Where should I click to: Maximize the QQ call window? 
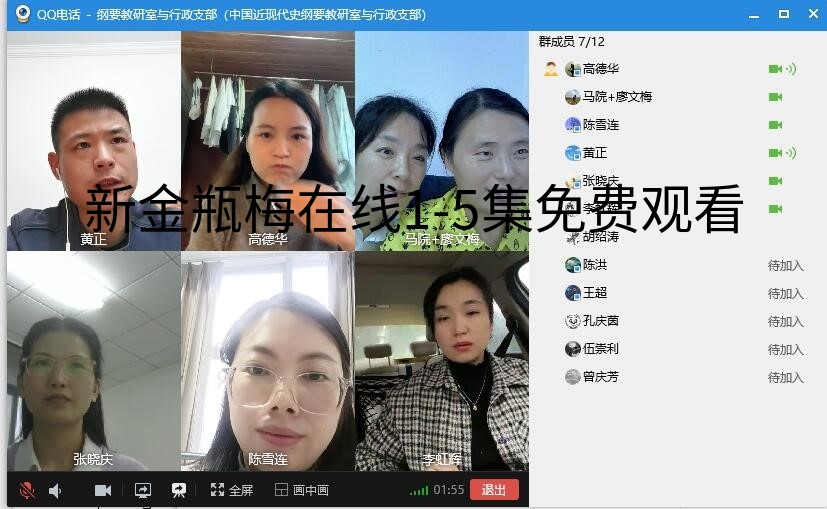[x=784, y=13]
